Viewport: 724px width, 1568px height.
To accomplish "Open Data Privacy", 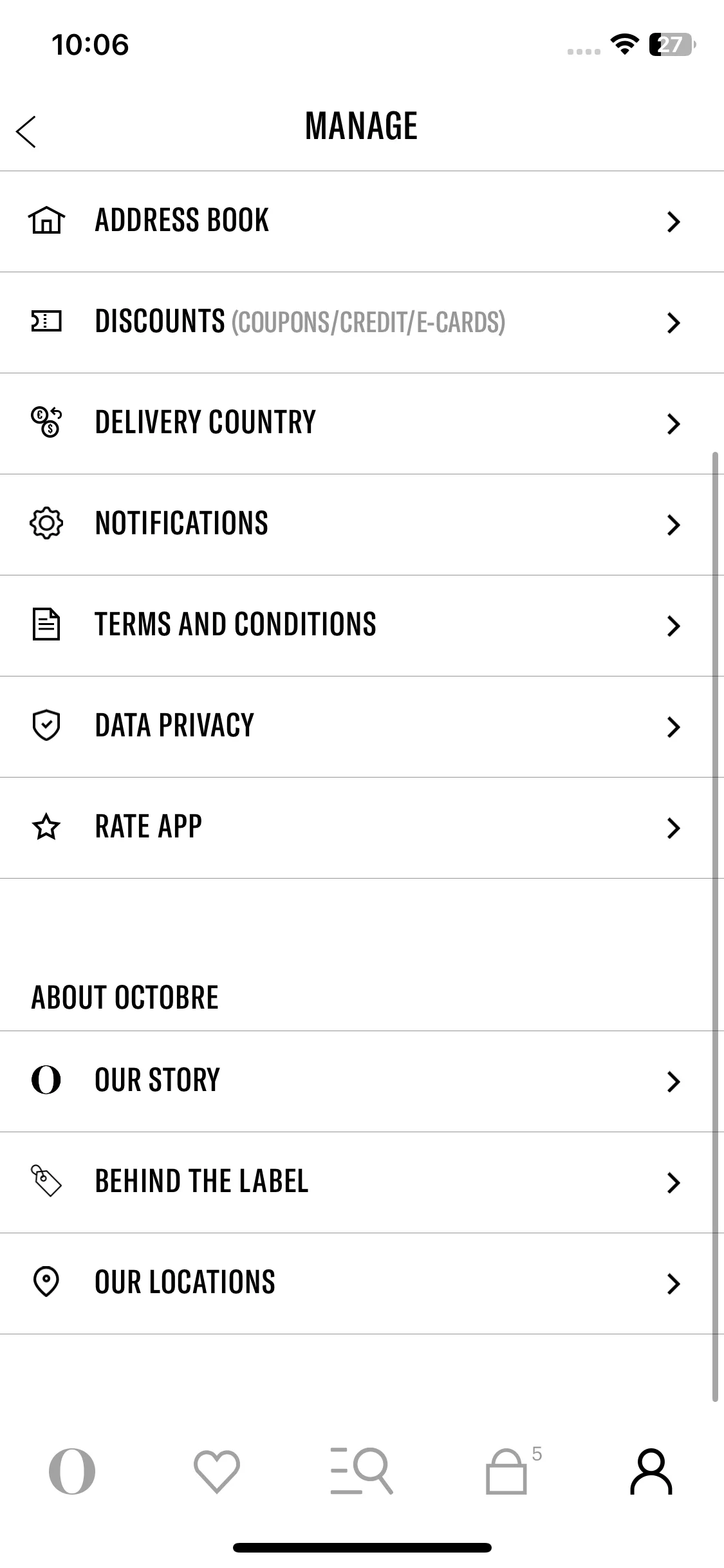I will coord(362,726).
